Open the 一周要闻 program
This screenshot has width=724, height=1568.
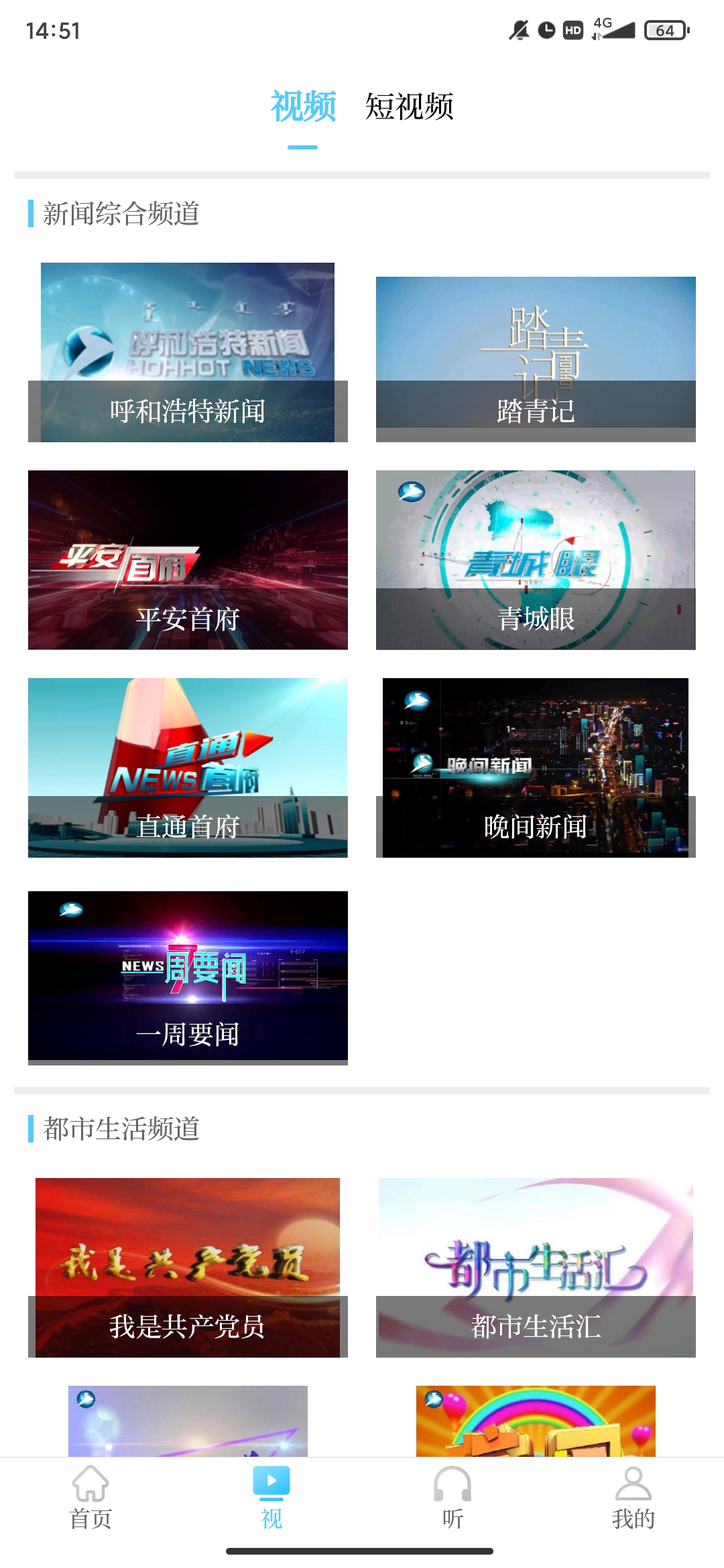[188, 977]
